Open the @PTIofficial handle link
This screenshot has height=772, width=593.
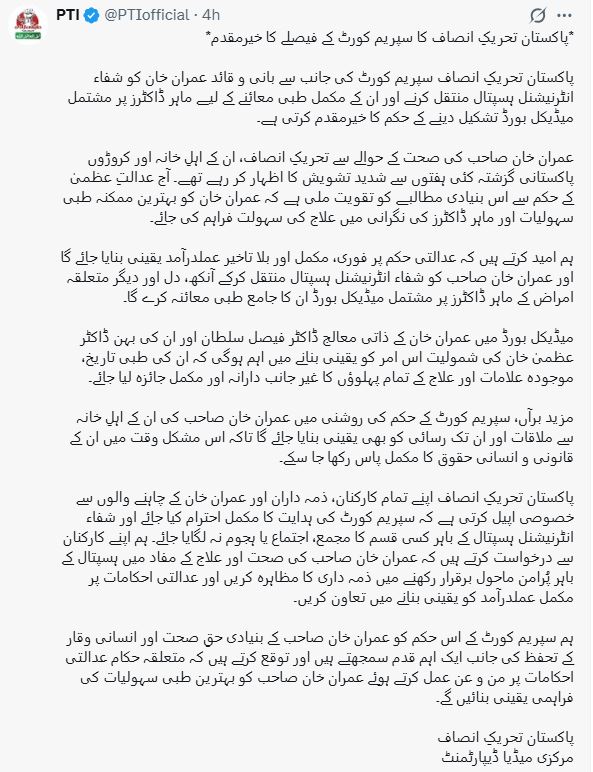[x=147, y=15]
